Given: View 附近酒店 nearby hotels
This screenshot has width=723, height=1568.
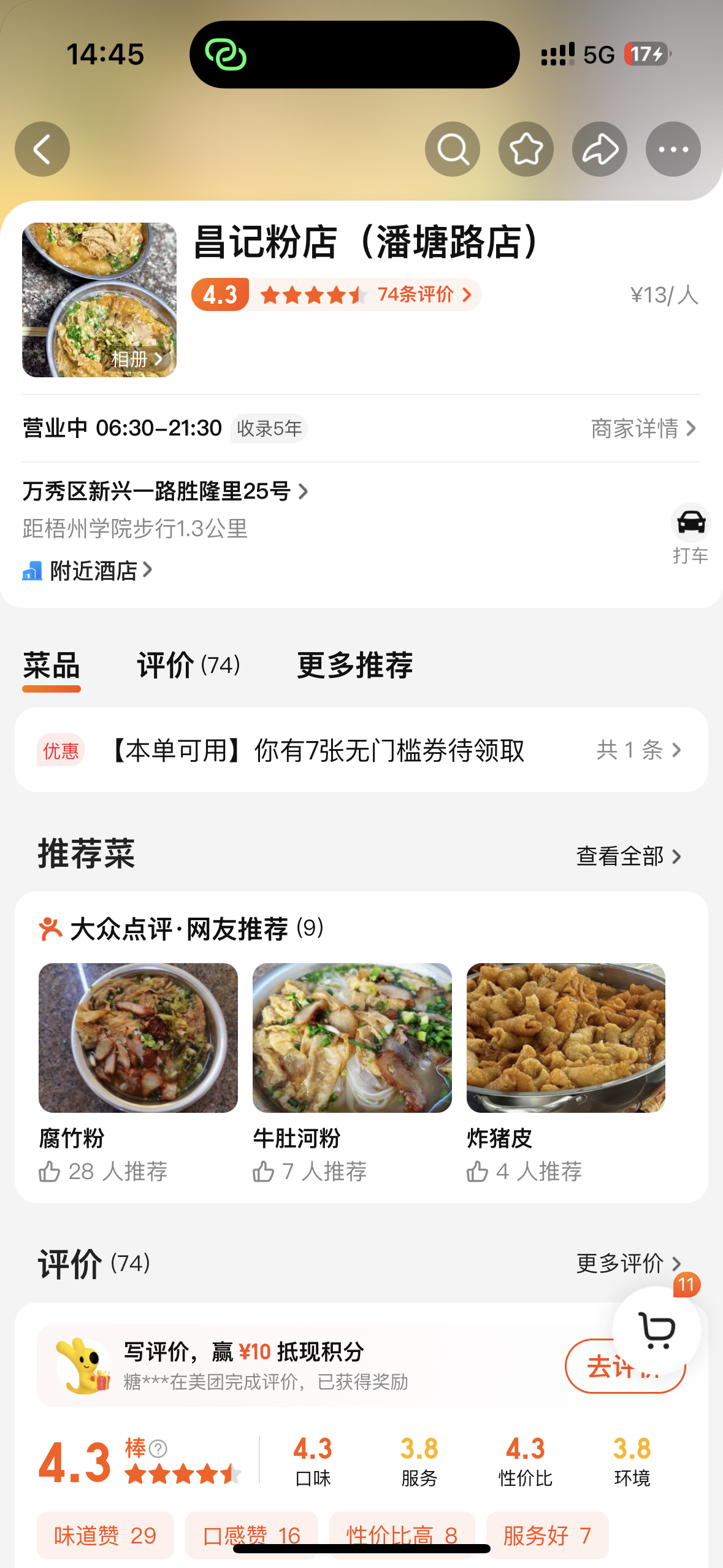Looking at the screenshot, I should (x=93, y=571).
